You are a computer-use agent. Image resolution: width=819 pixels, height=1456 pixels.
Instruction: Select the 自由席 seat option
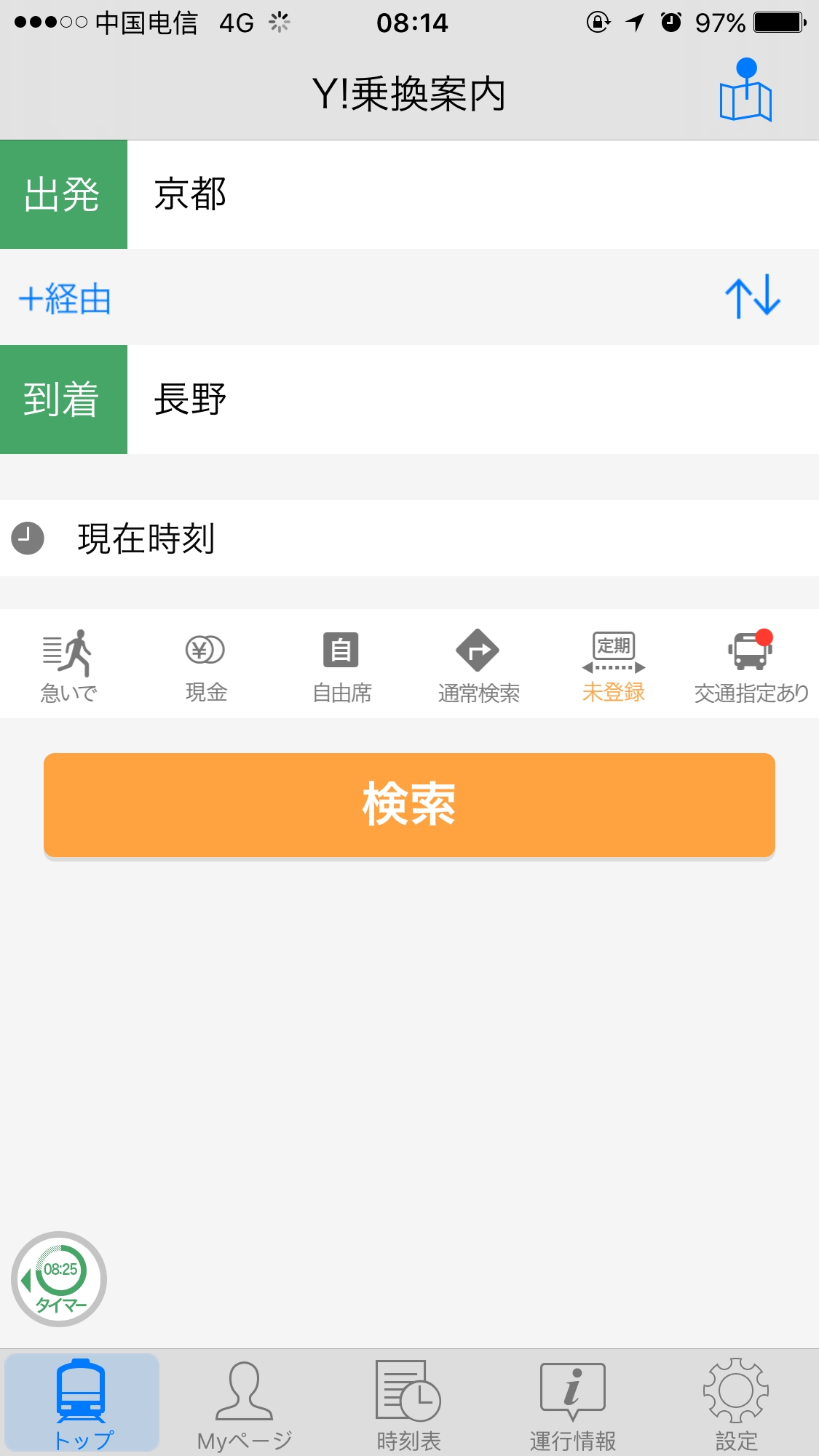coord(341,664)
